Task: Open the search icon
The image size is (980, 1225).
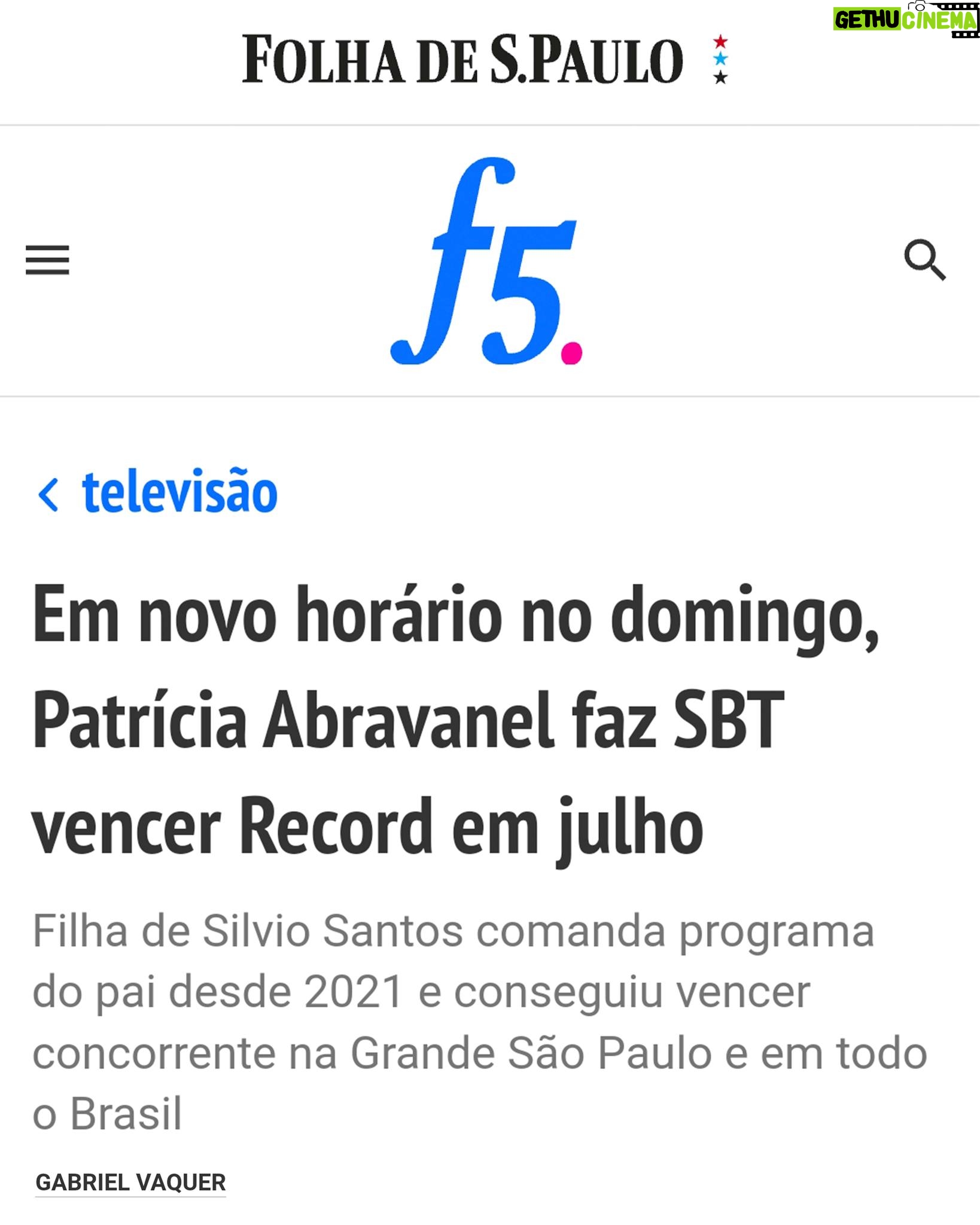Action: [924, 260]
